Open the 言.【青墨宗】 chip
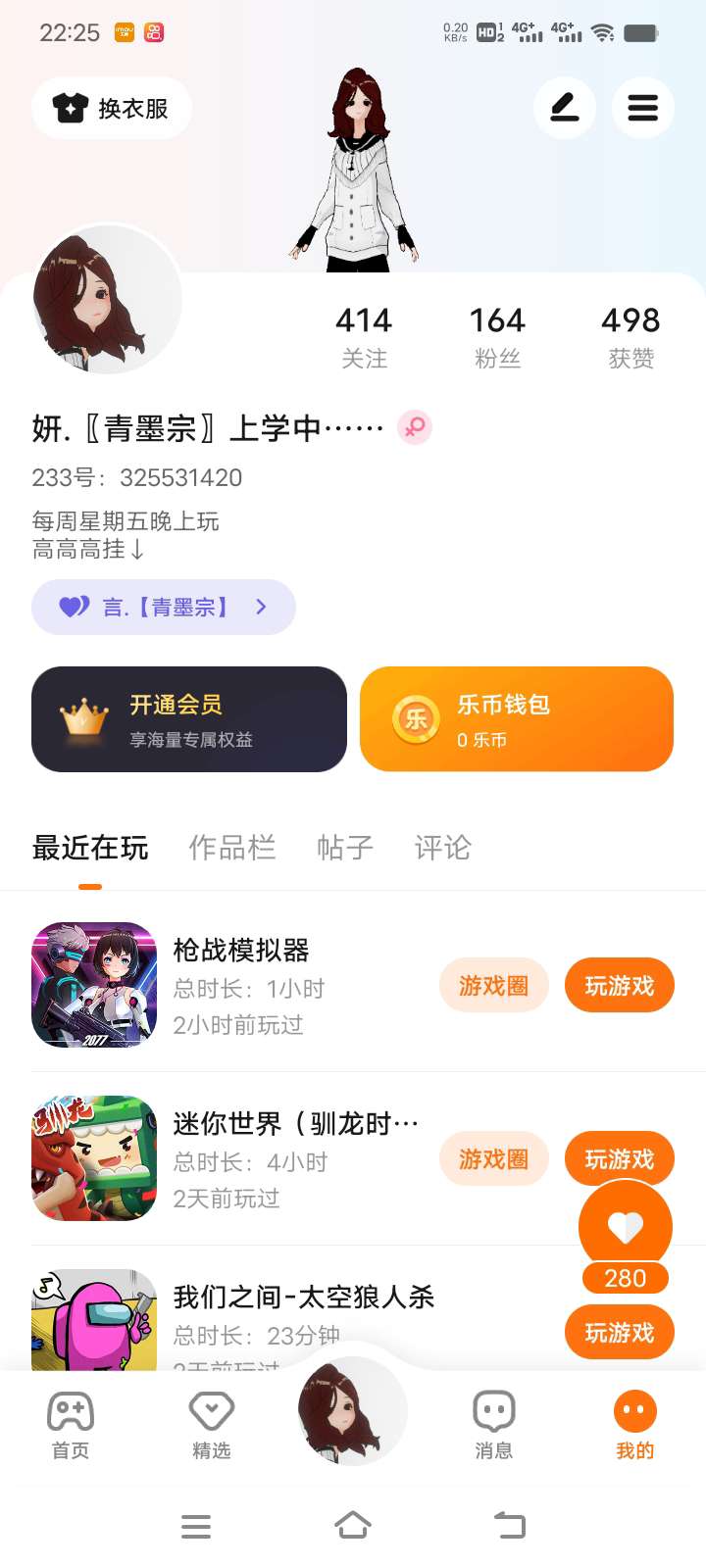 coord(164,607)
